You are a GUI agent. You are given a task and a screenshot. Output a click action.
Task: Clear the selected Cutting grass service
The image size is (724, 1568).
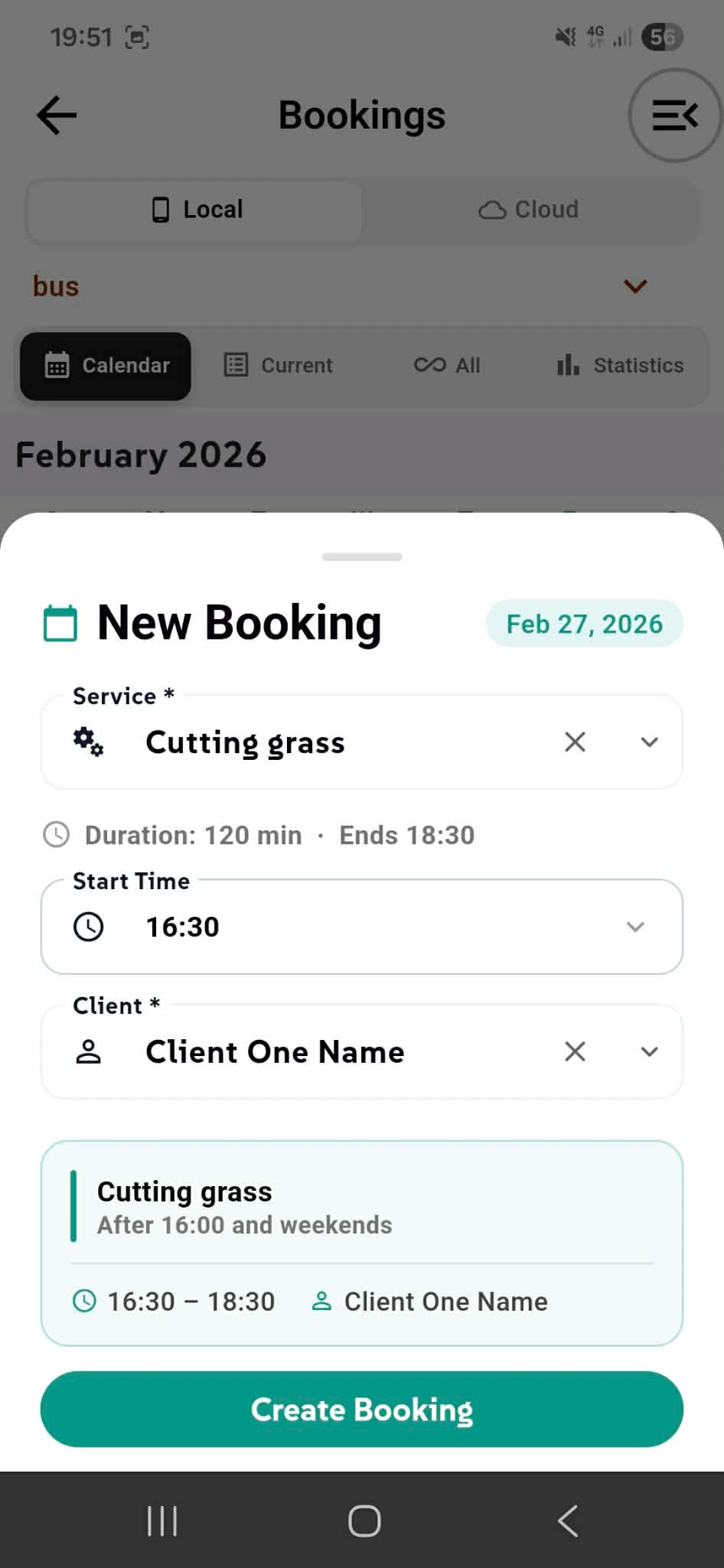[575, 742]
